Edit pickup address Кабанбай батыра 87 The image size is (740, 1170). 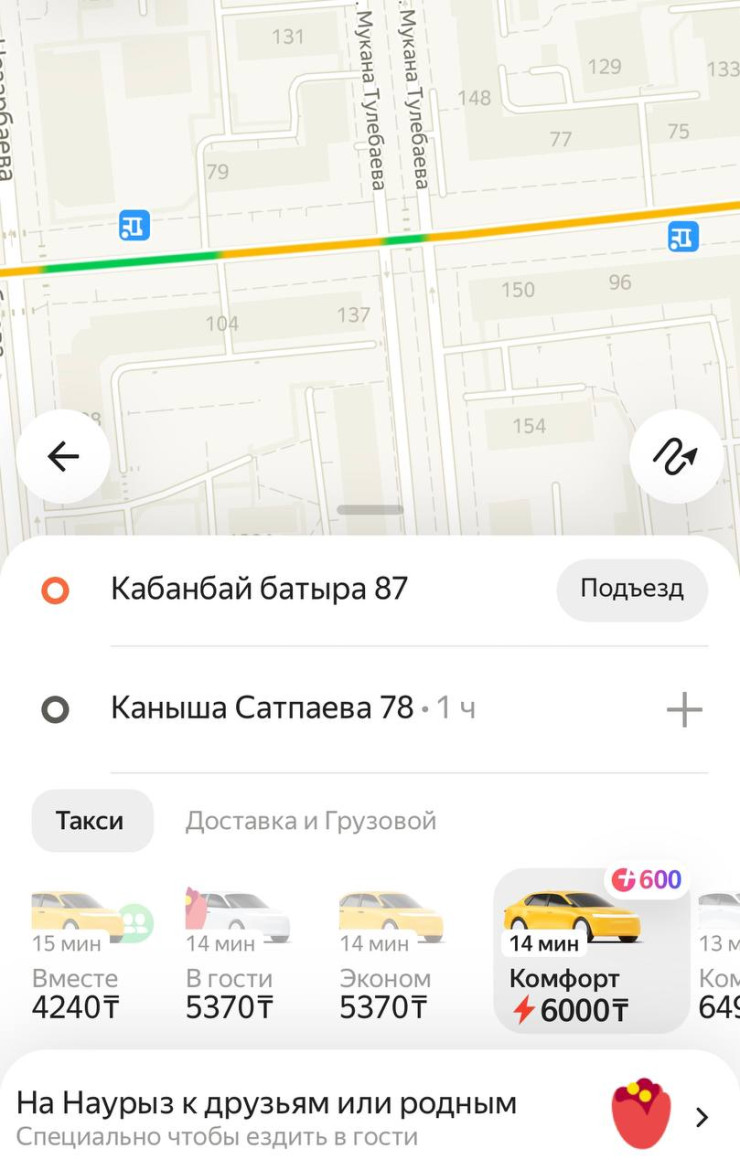point(259,589)
